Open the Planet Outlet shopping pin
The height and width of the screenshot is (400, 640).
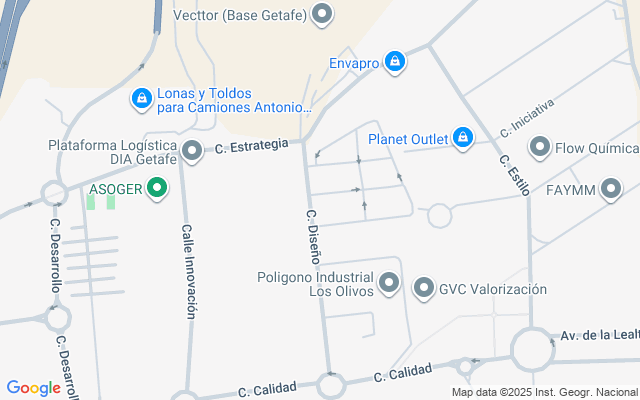coord(462,138)
